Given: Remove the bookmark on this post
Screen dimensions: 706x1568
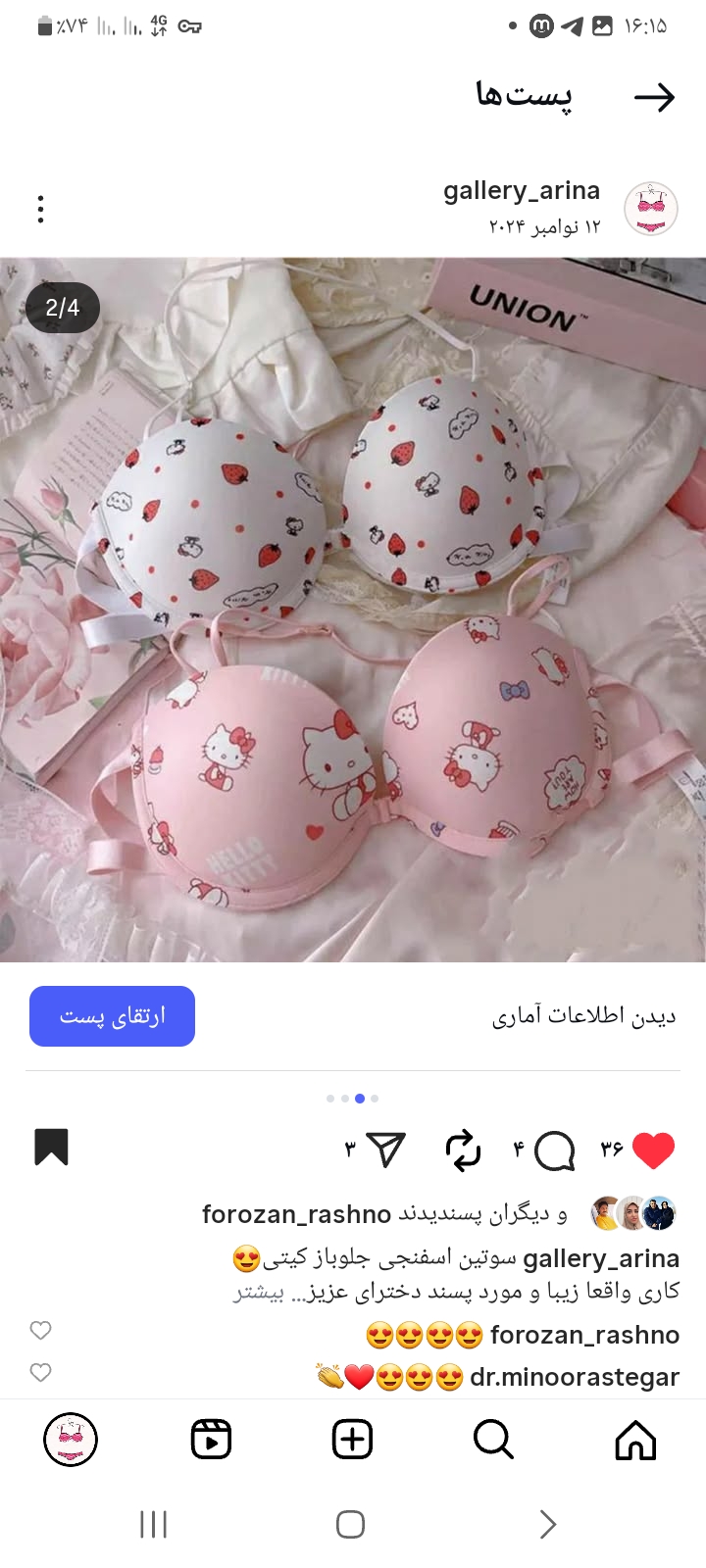Looking at the screenshot, I should (51, 1148).
